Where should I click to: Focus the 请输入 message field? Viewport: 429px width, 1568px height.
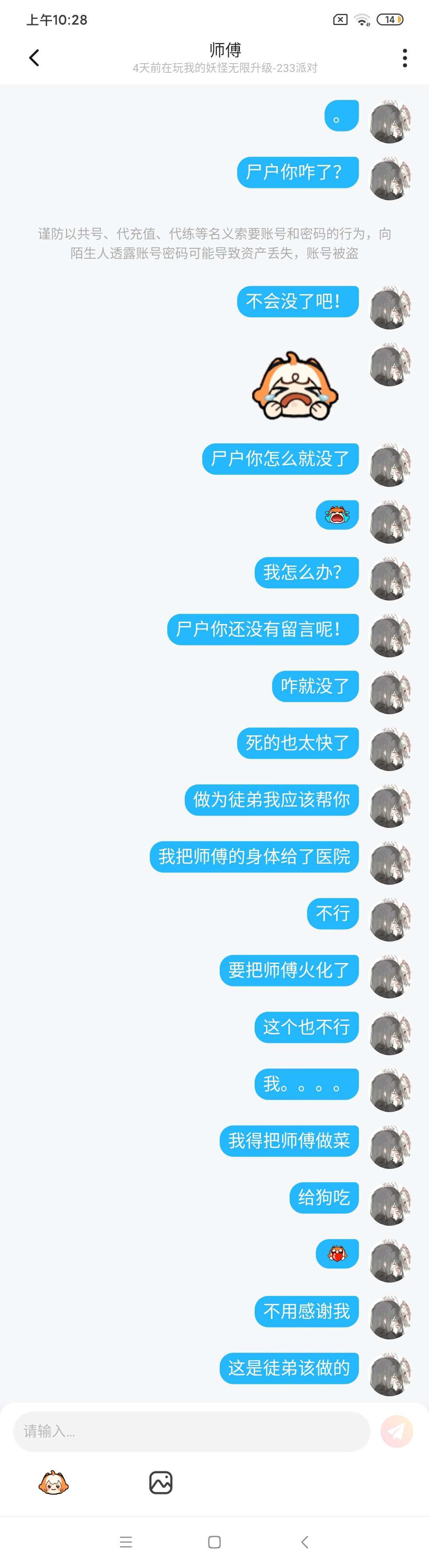[x=191, y=1432]
